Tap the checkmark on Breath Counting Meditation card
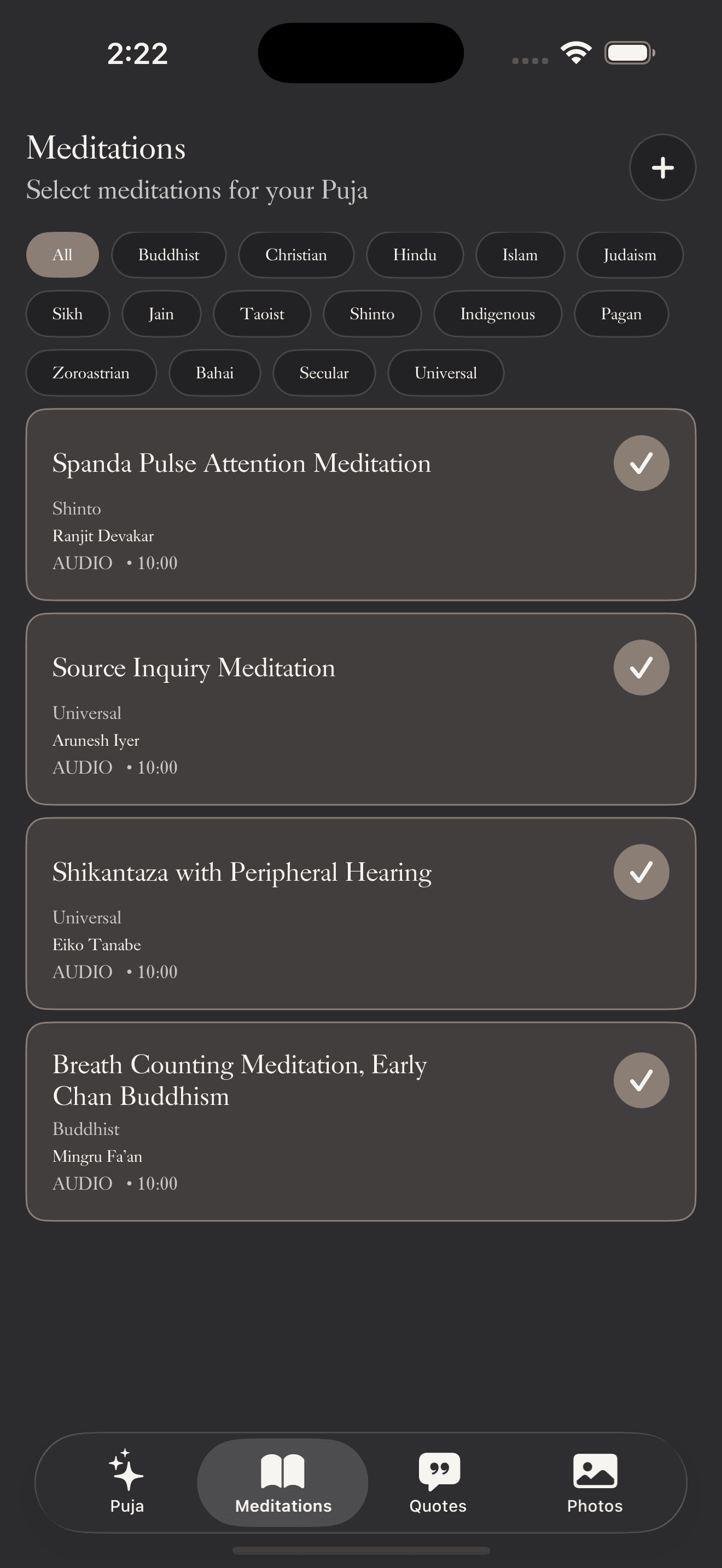722x1568 pixels. (x=641, y=1080)
